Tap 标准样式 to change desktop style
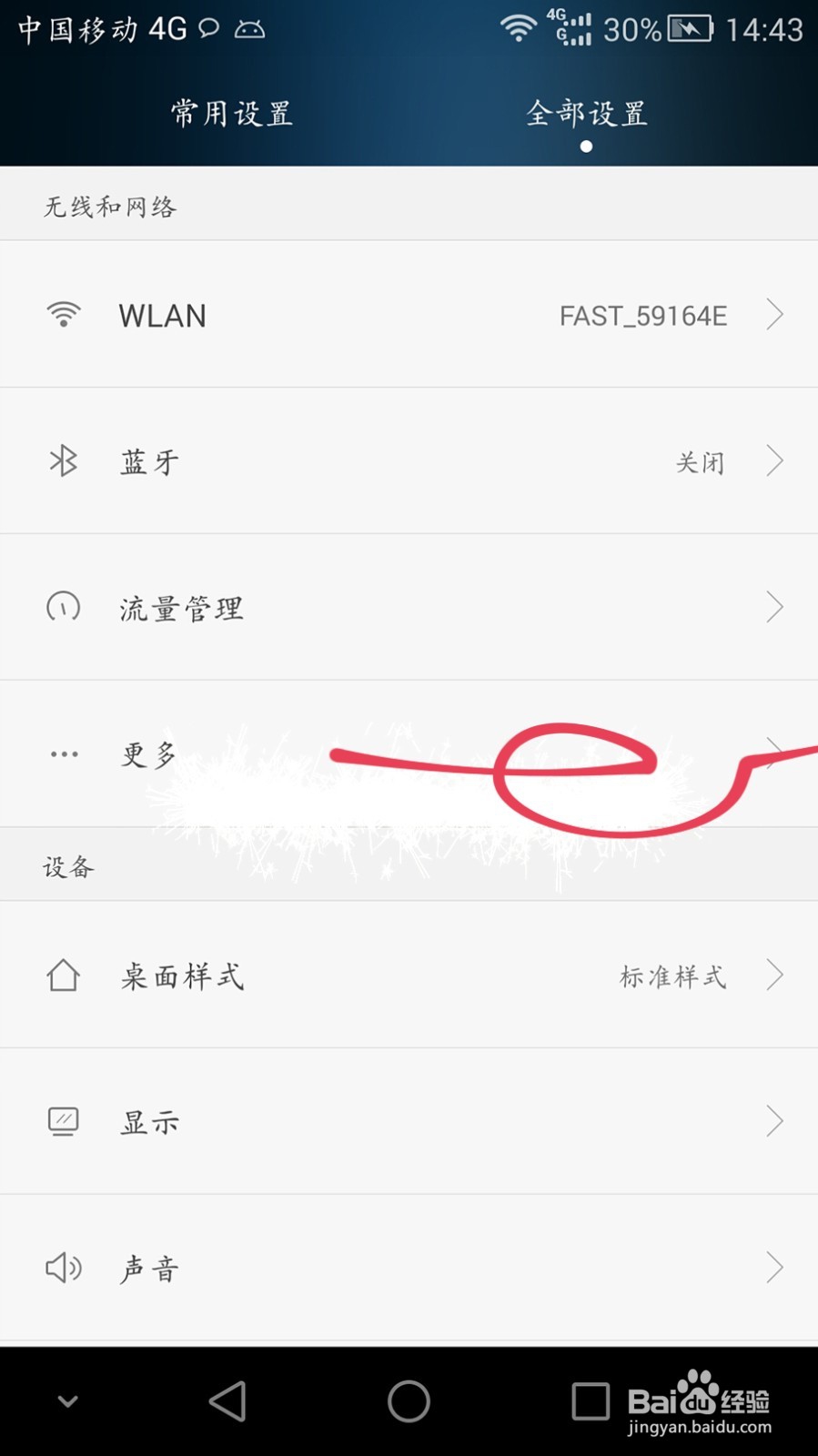This screenshot has height=1456, width=818. click(673, 976)
